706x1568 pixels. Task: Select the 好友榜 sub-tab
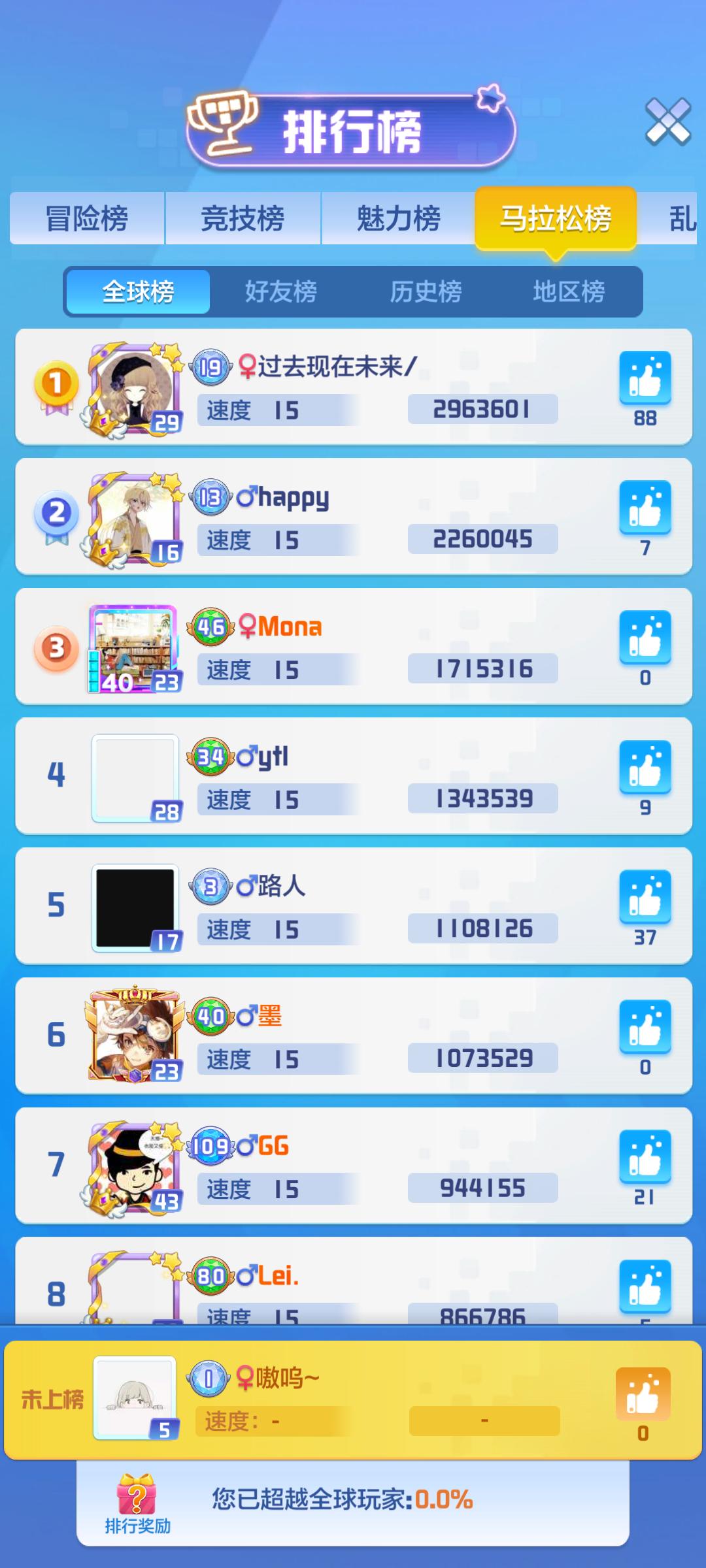tap(281, 291)
